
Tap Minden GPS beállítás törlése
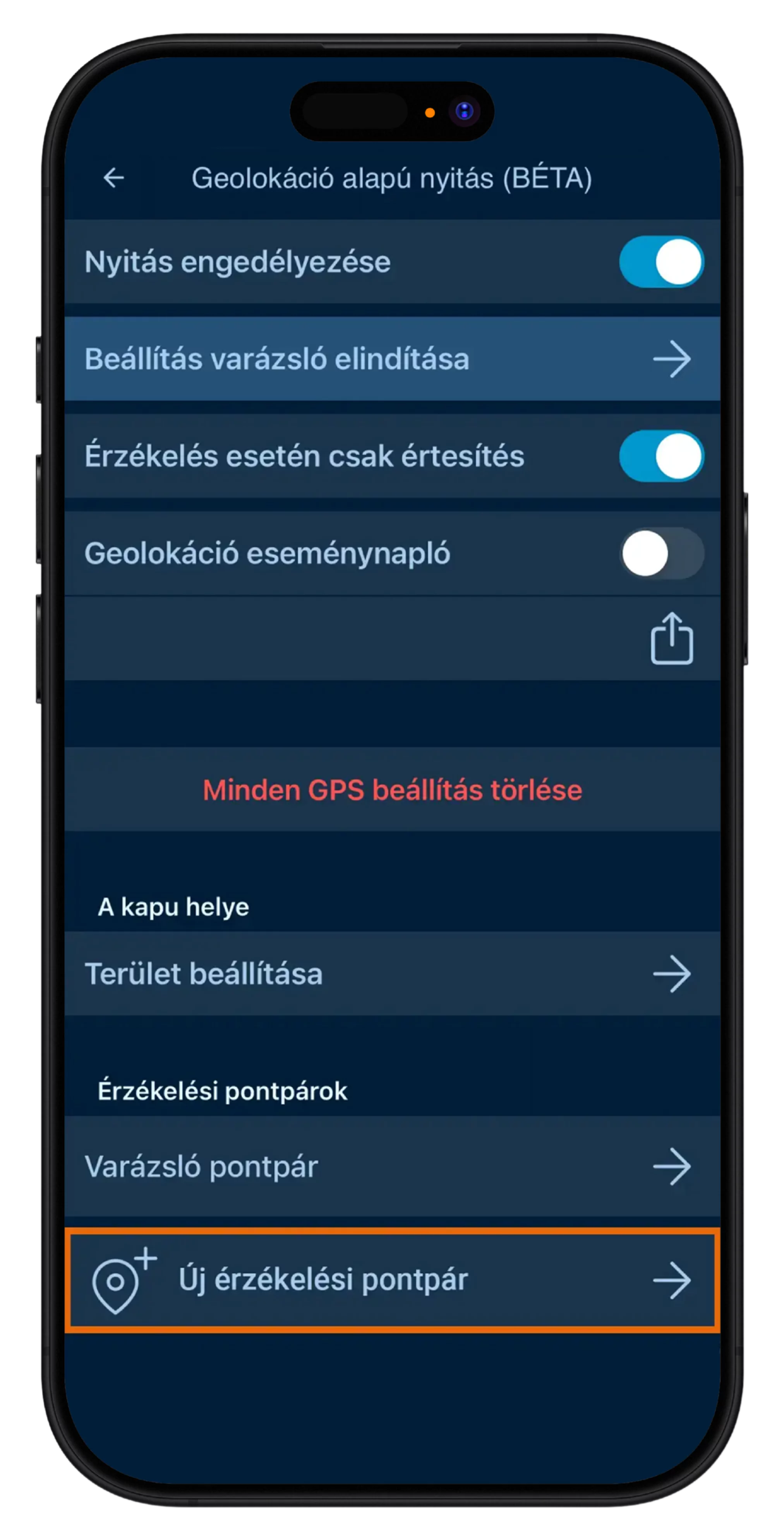[392, 790]
